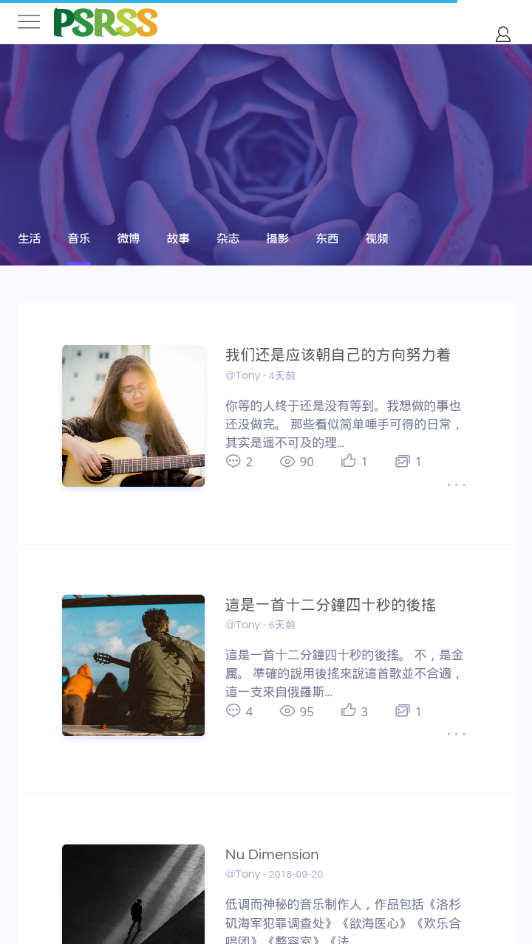
Task: Switch to the 生活 tab
Action: pyautogui.click(x=29, y=238)
